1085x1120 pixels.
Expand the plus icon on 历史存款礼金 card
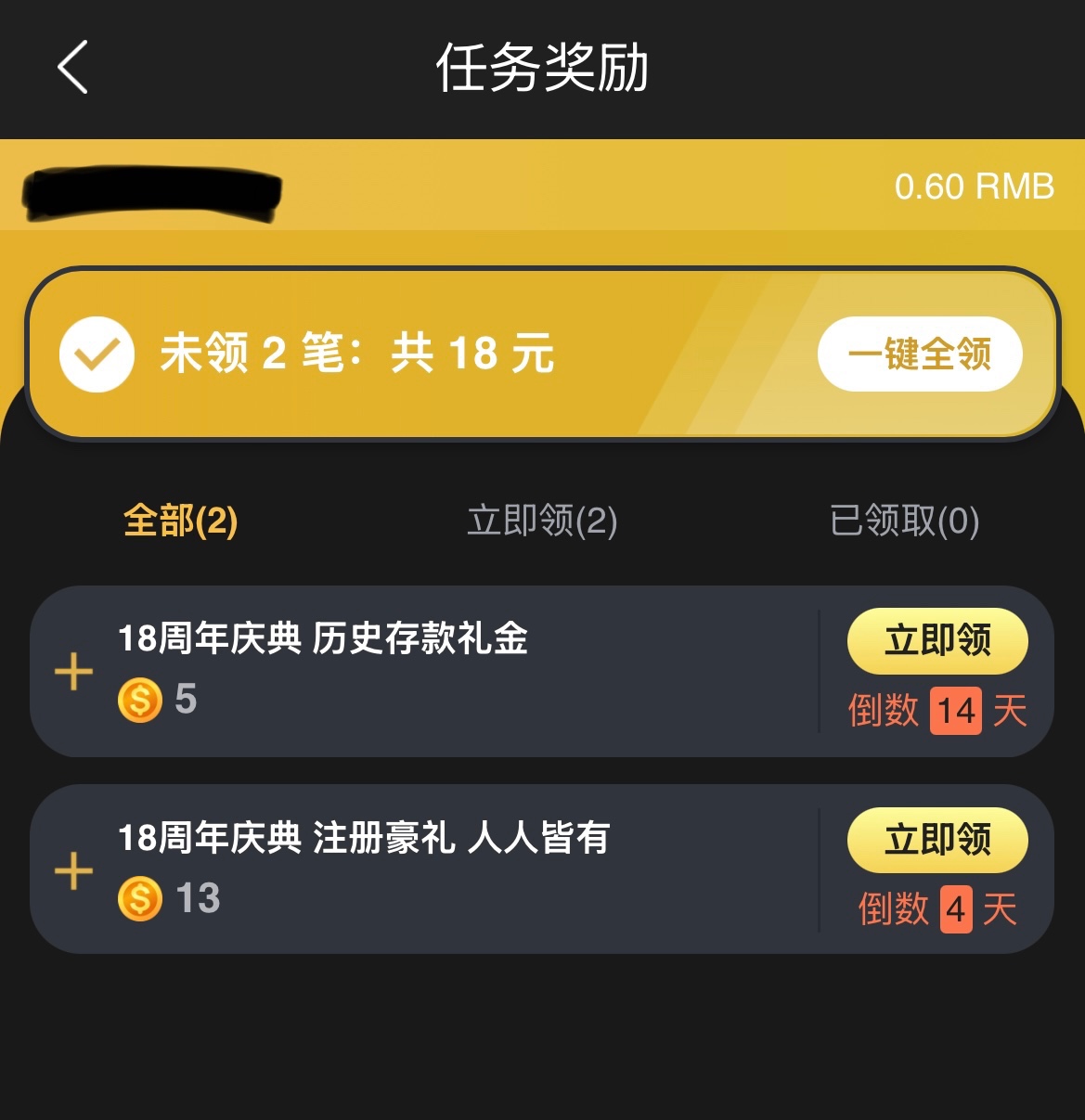click(74, 672)
